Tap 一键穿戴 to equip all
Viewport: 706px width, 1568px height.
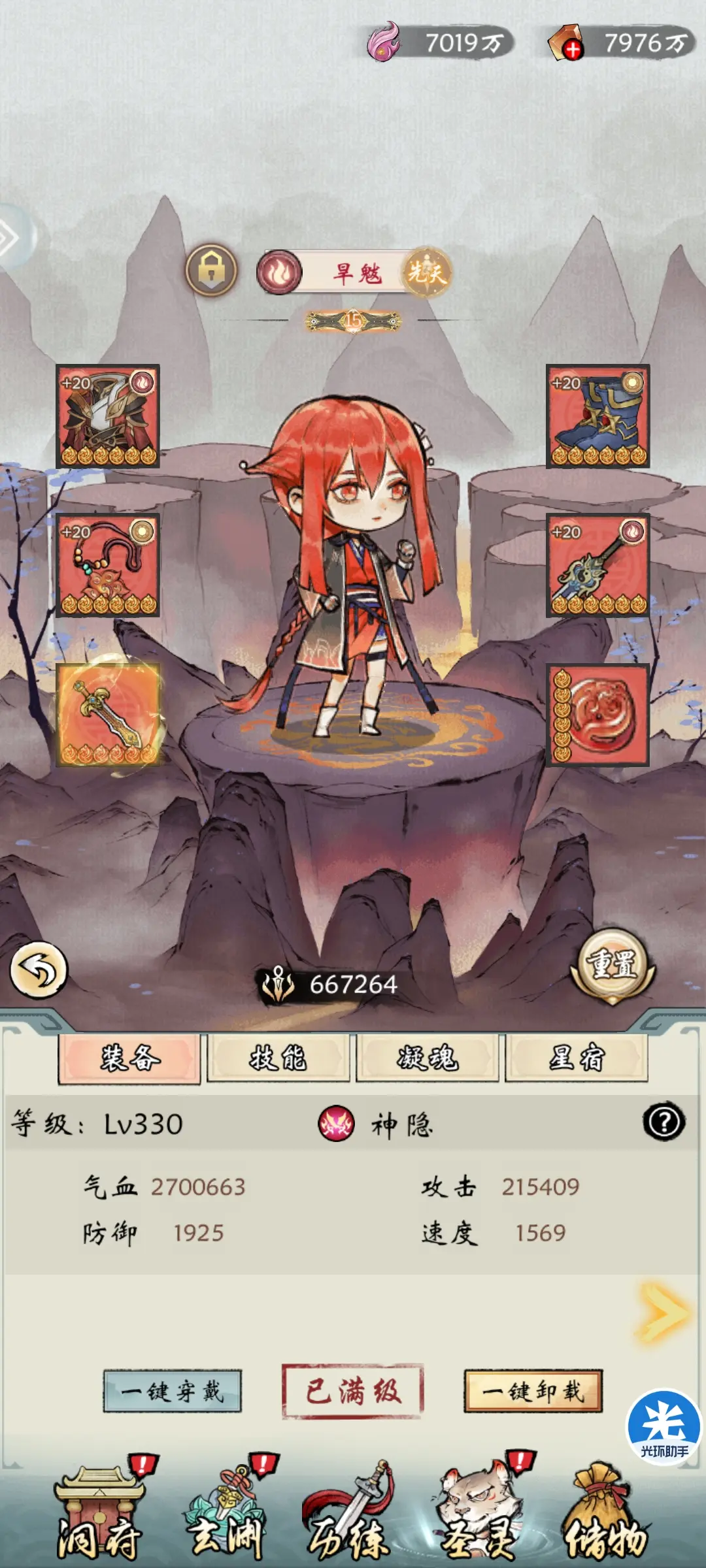click(x=173, y=1391)
